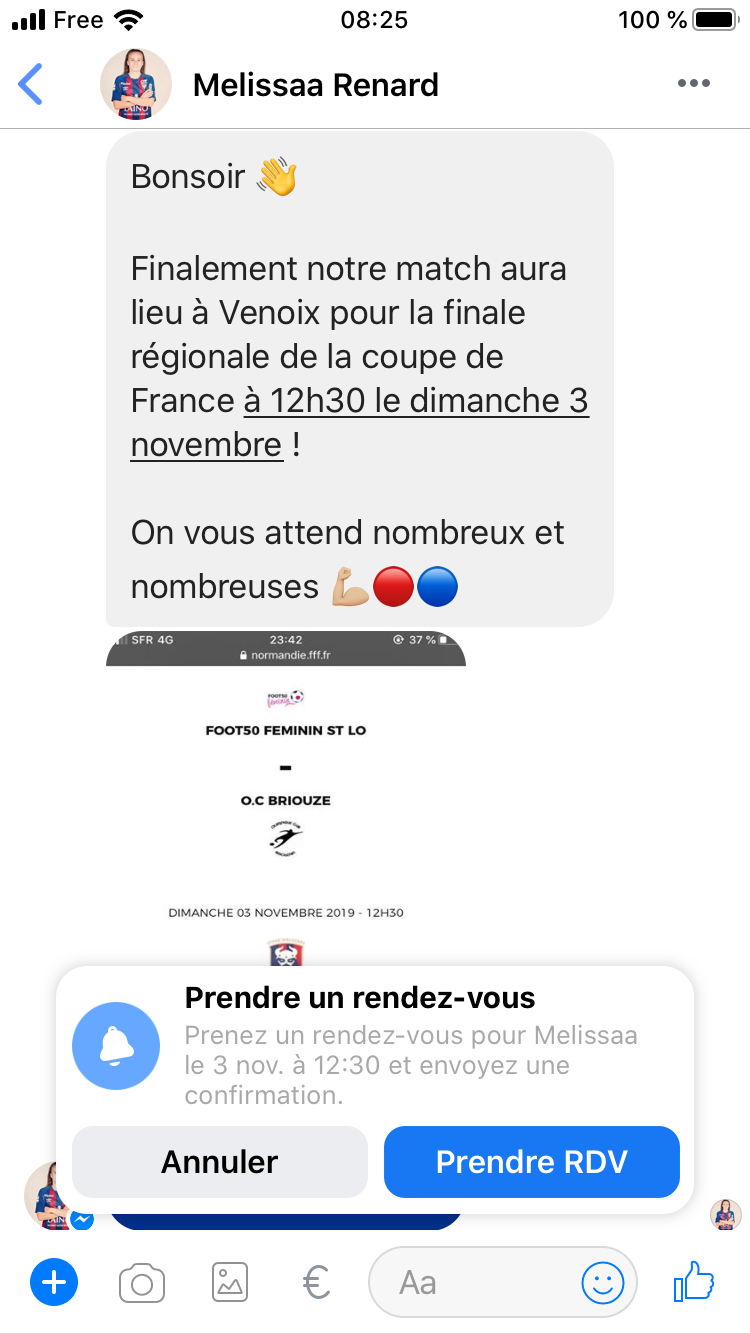Launch the camera to take a photo
Viewport: 750px width, 1334px height.
142,1282
